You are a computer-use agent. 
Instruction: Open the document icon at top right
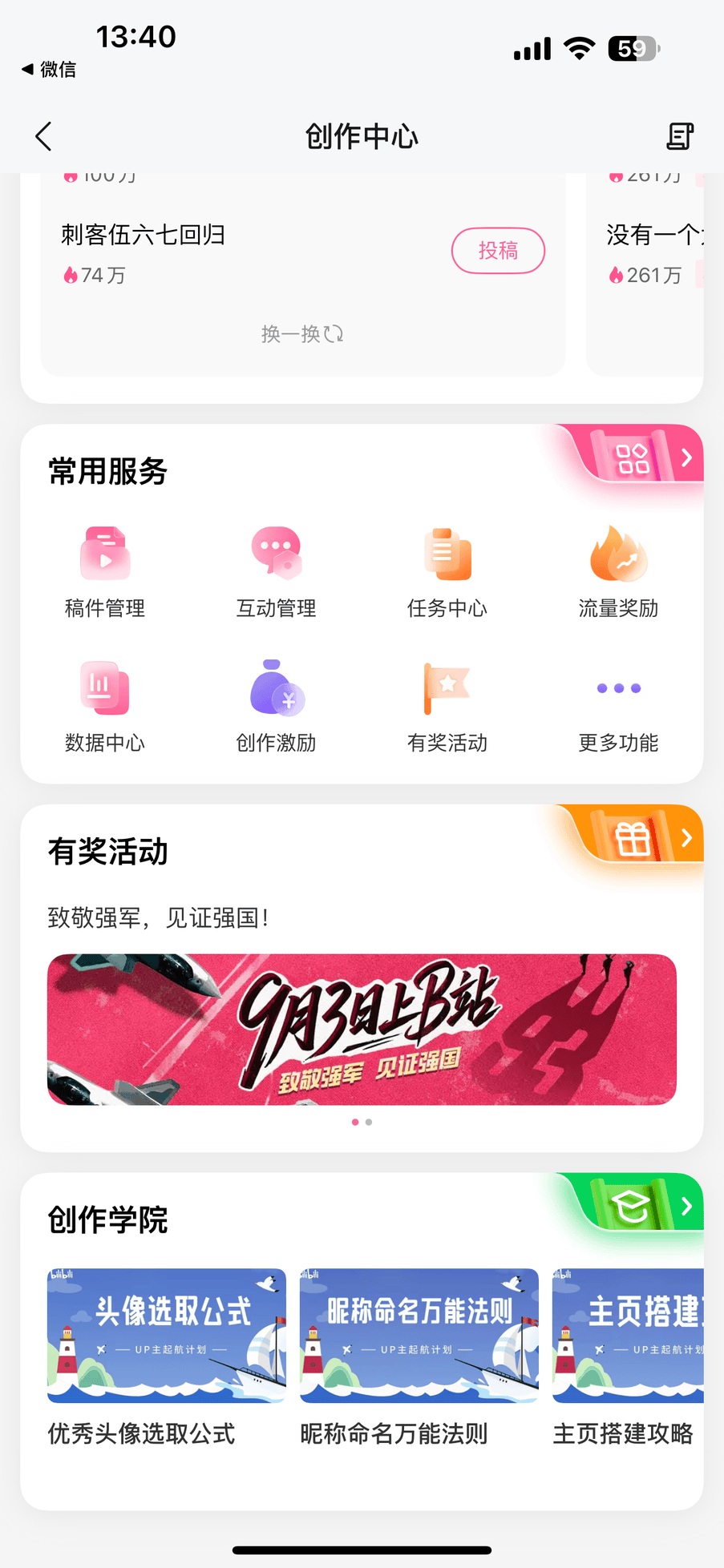(x=679, y=136)
